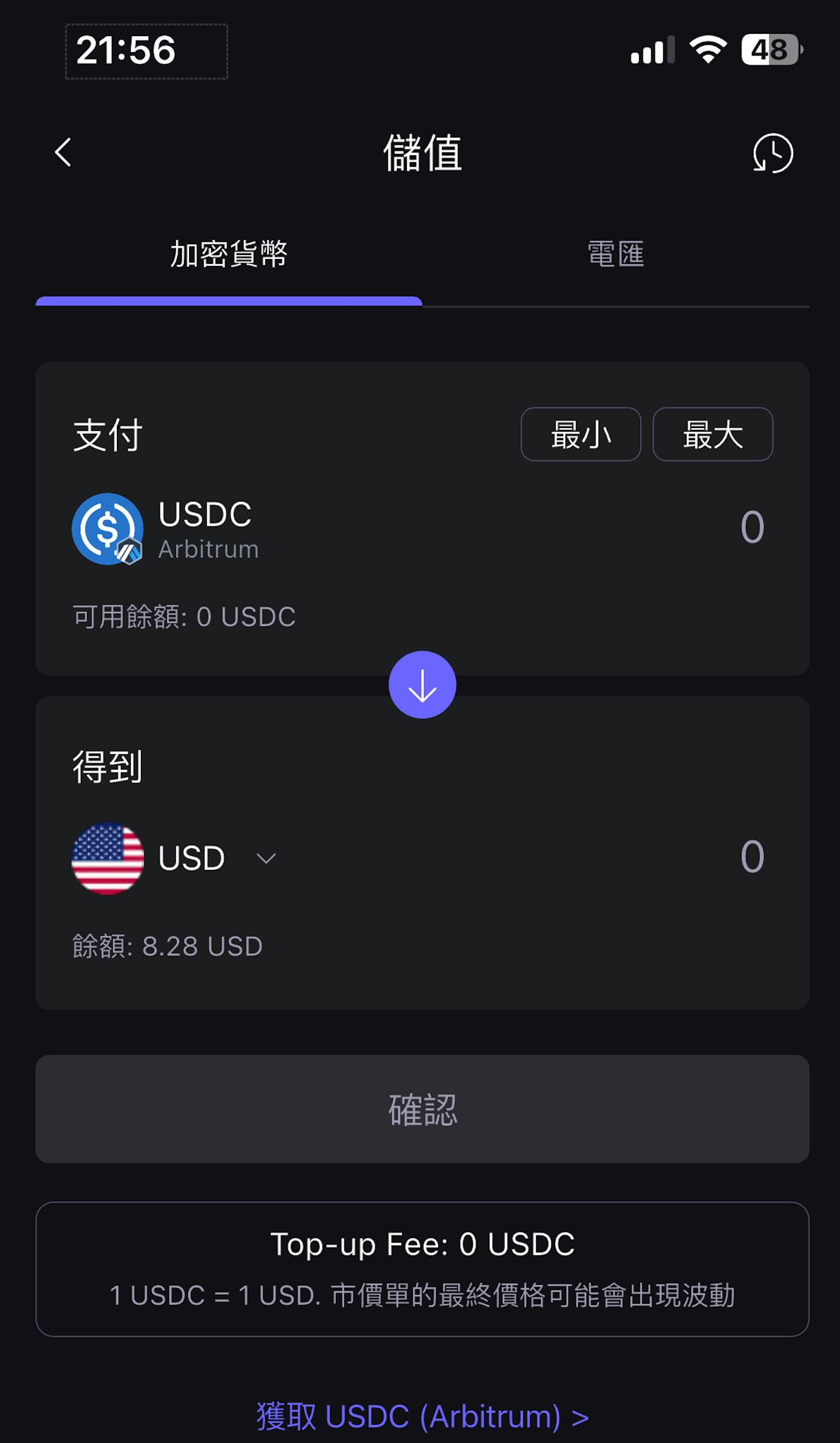
Task: Go back using the top-left arrow
Action: [x=63, y=152]
